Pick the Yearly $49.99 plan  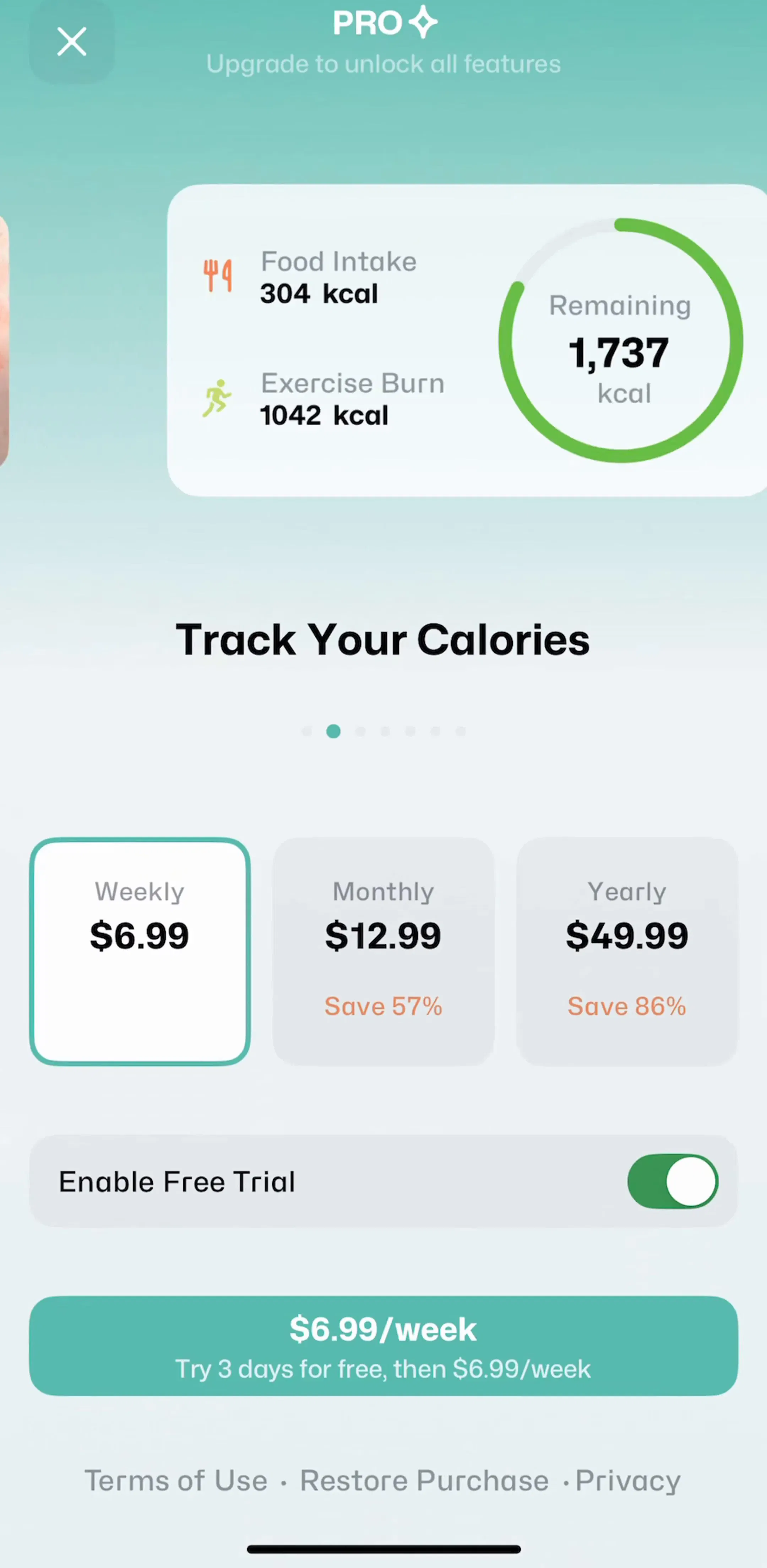627,952
